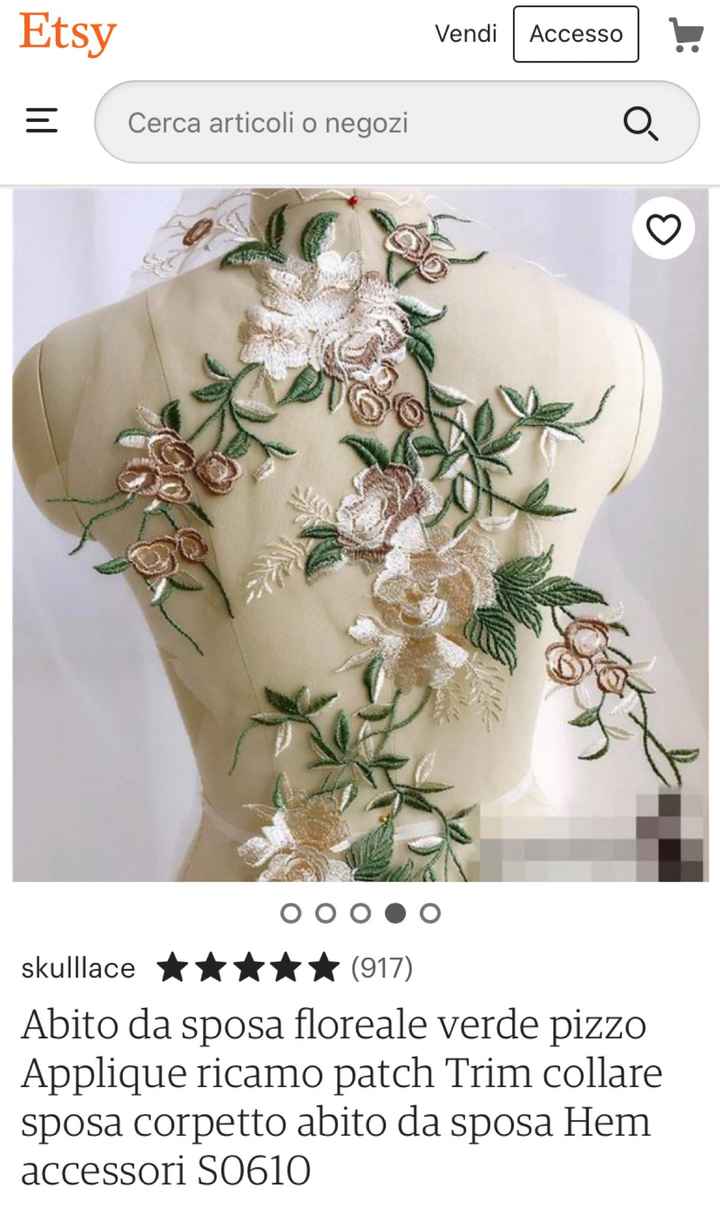Select the last carousel indicator dot
The height and width of the screenshot is (1215, 720).
tap(431, 913)
